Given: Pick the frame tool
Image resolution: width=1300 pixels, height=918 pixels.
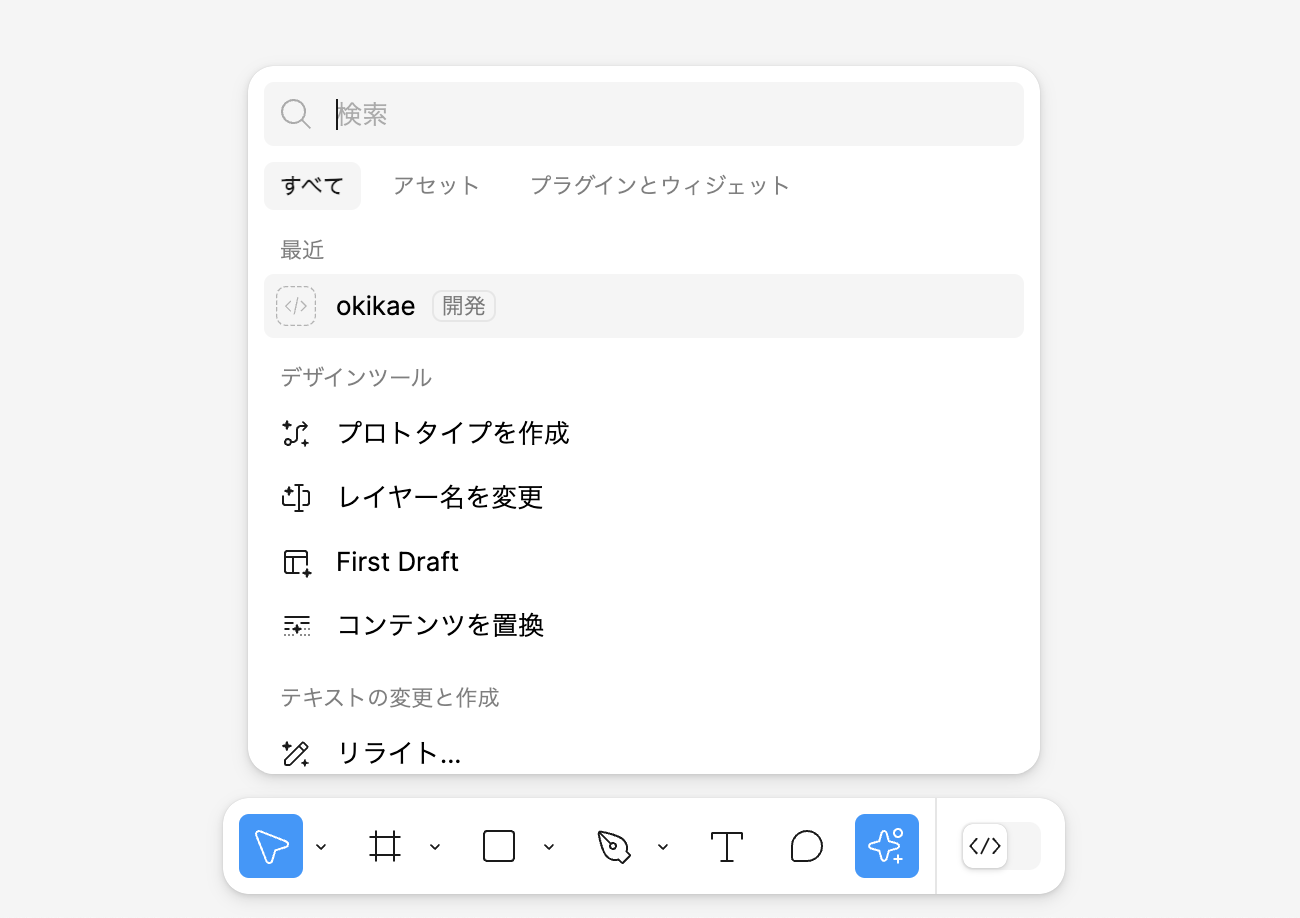Looking at the screenshot, I should pyautogui.click(x=385, y=846).
